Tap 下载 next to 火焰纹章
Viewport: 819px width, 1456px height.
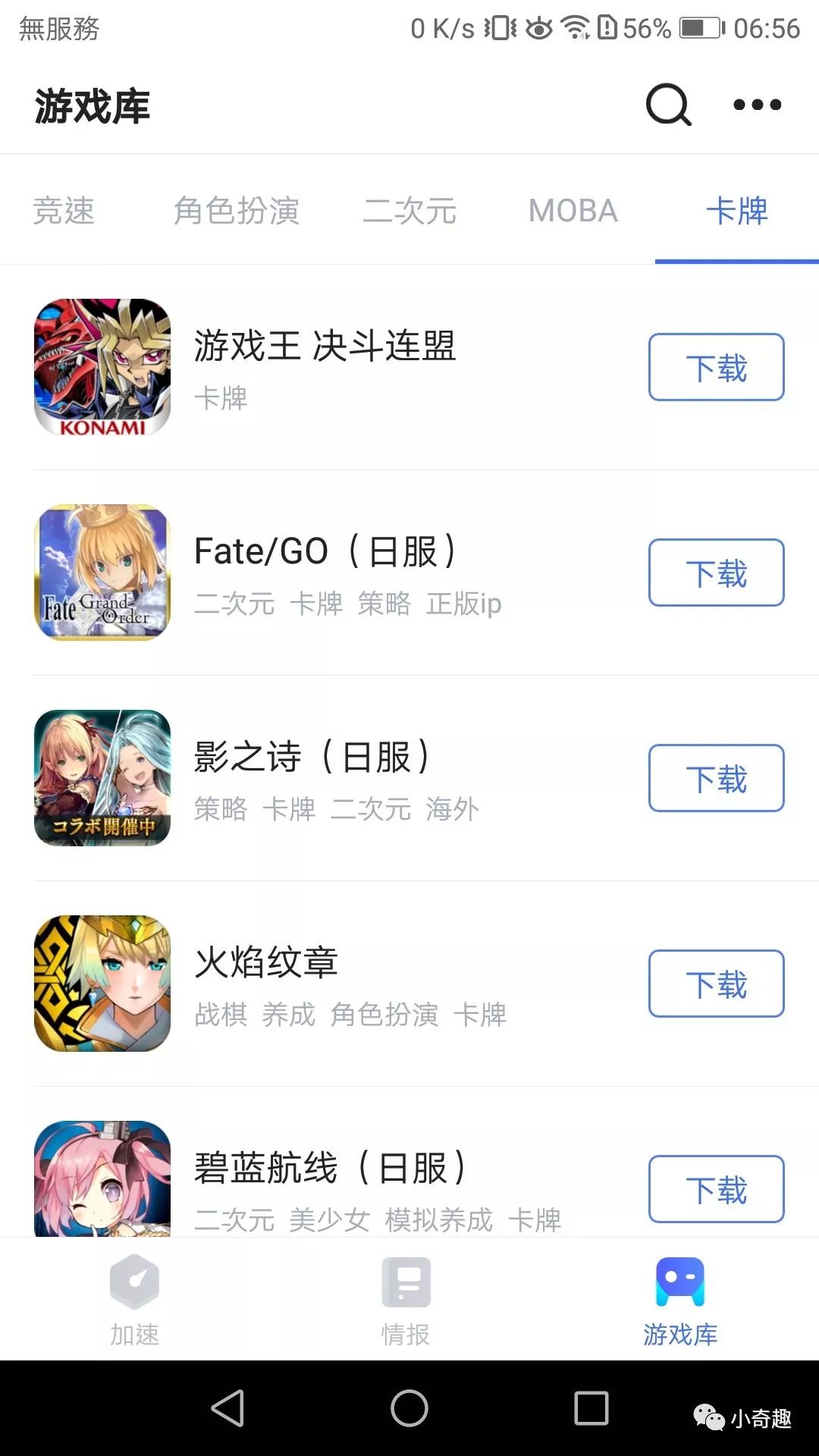click(x=716, y=984)
